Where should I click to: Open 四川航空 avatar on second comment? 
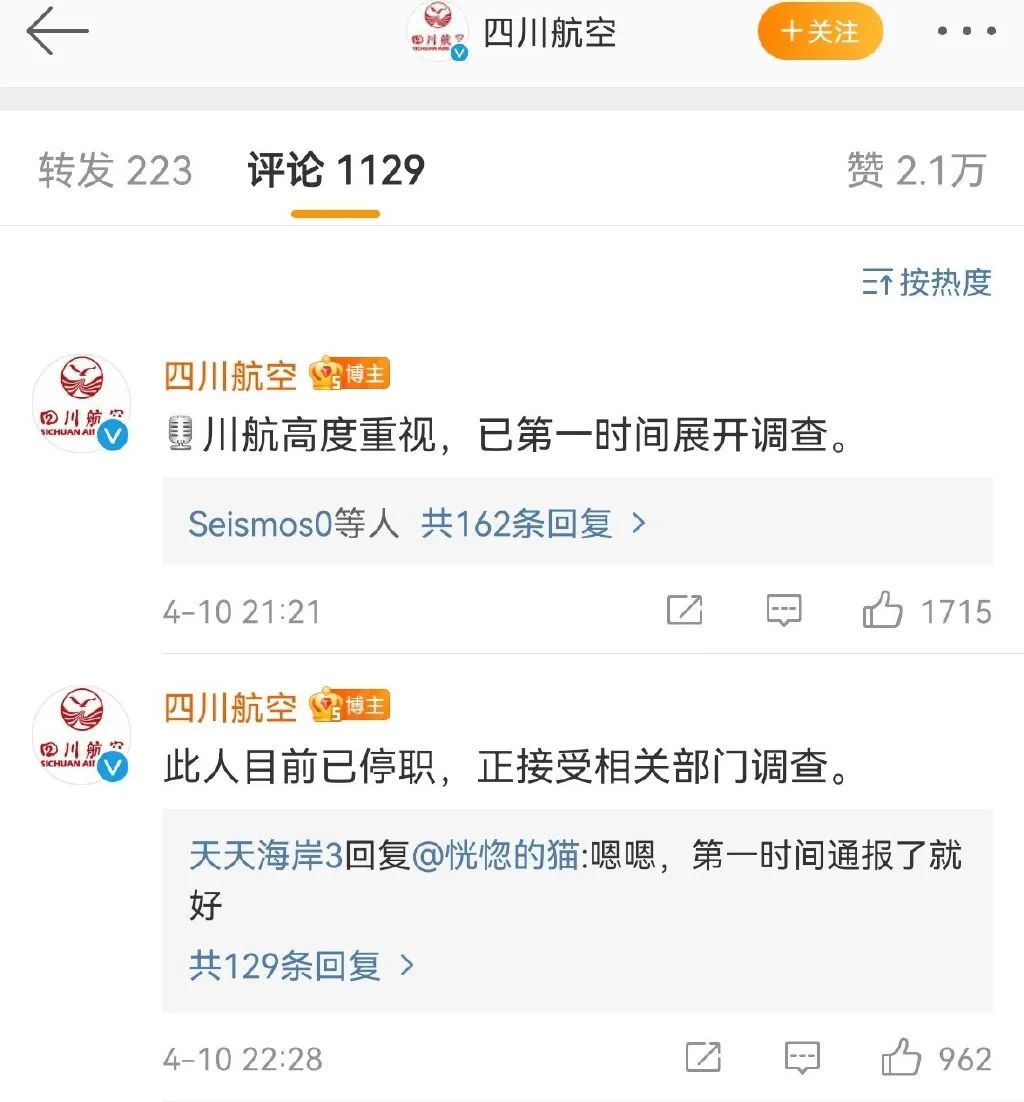[x=82, y=733]
